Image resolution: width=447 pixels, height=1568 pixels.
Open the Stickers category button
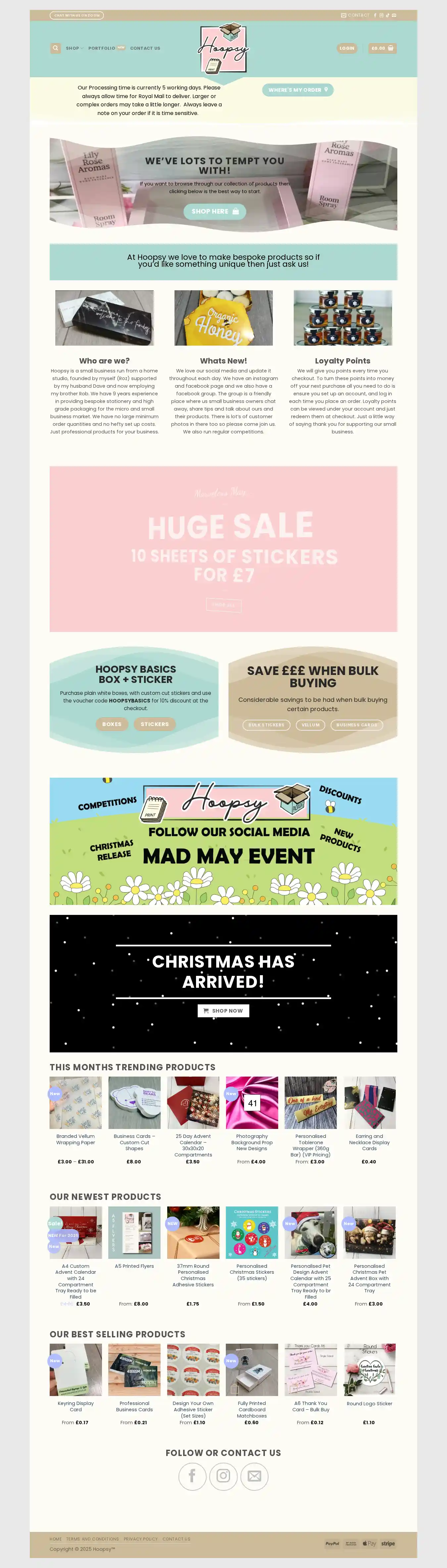coord(155,724)
